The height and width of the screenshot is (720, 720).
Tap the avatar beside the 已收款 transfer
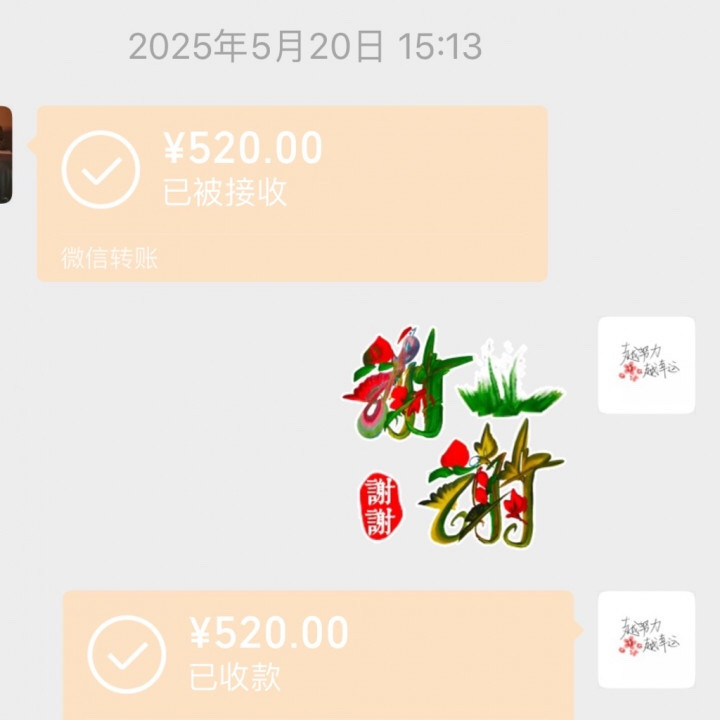click(x=646, y=640)
